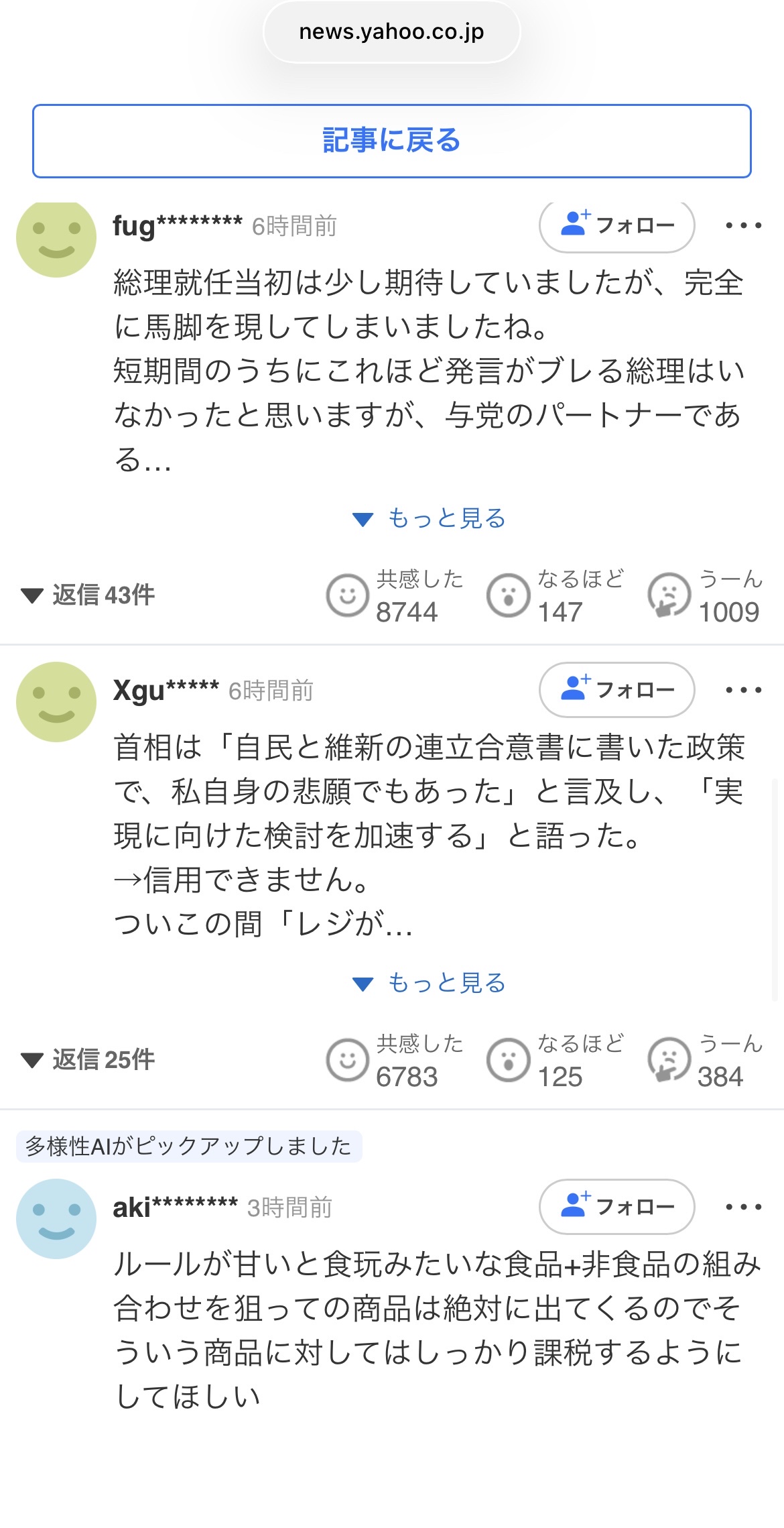Follow user fug********
The height and width of the screenshot is (1528, 784).
(x=616, y=225)
